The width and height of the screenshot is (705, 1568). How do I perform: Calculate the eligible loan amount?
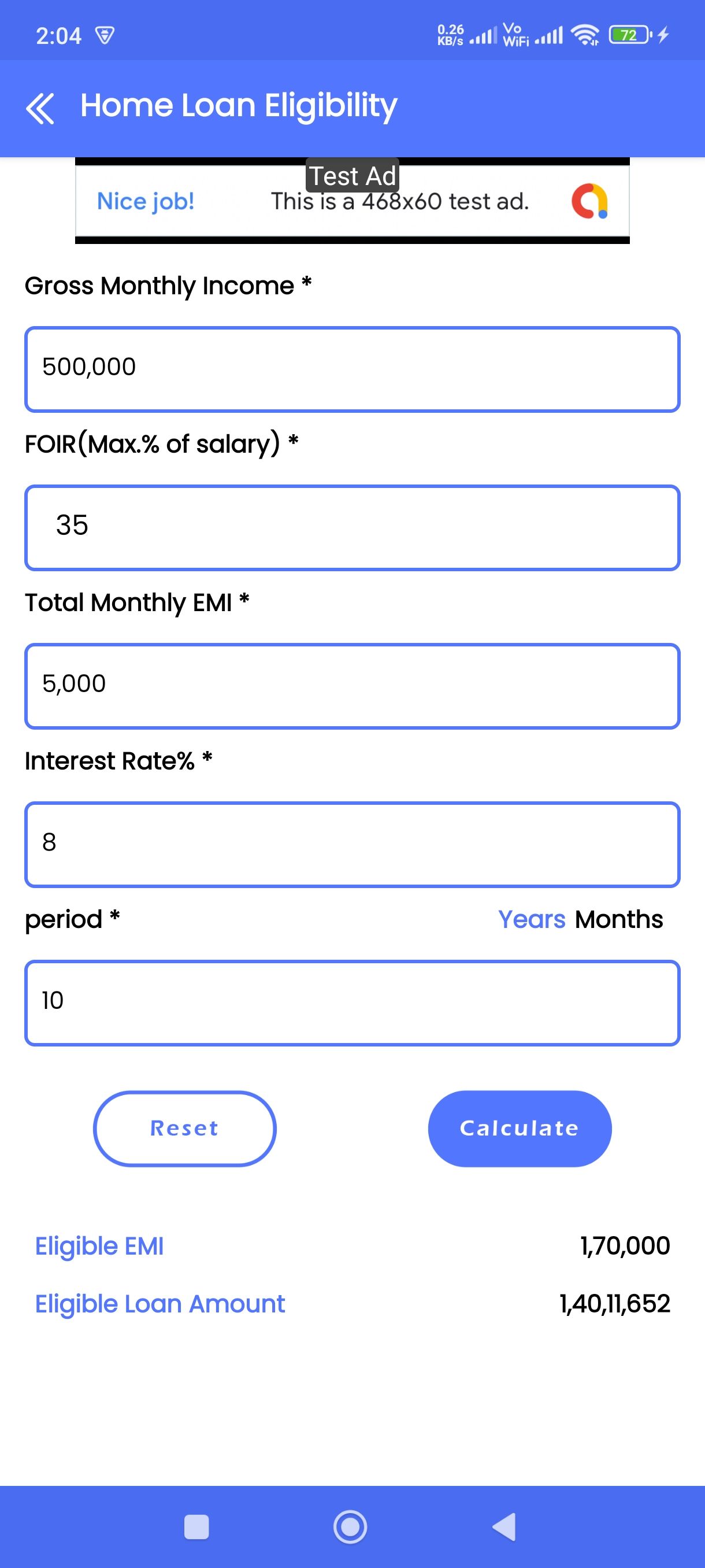click(520, 1129)
